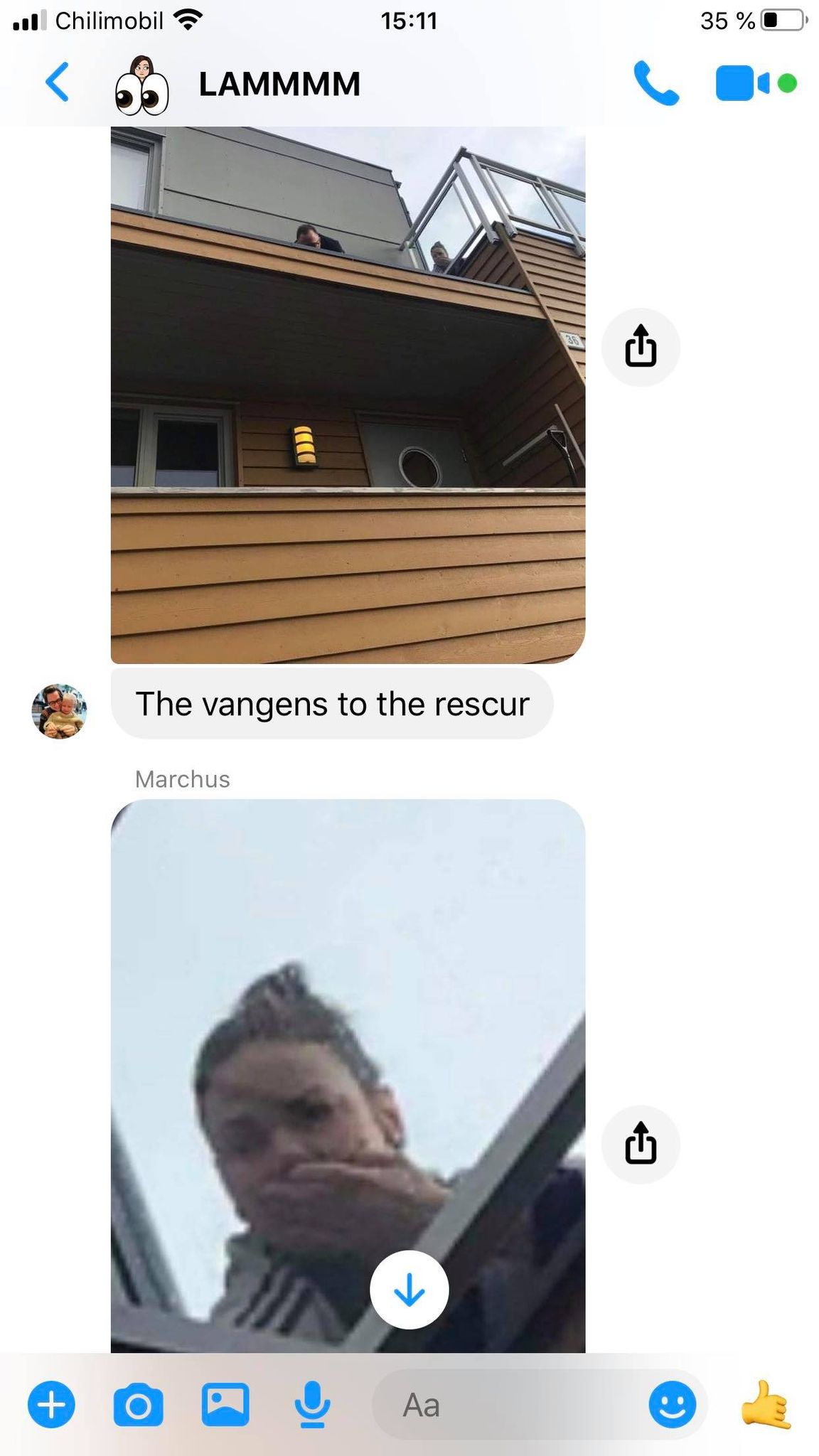819x1456 pixels.
Task: Send the call-me hand emoji
Action: (x=766, y=1404)
